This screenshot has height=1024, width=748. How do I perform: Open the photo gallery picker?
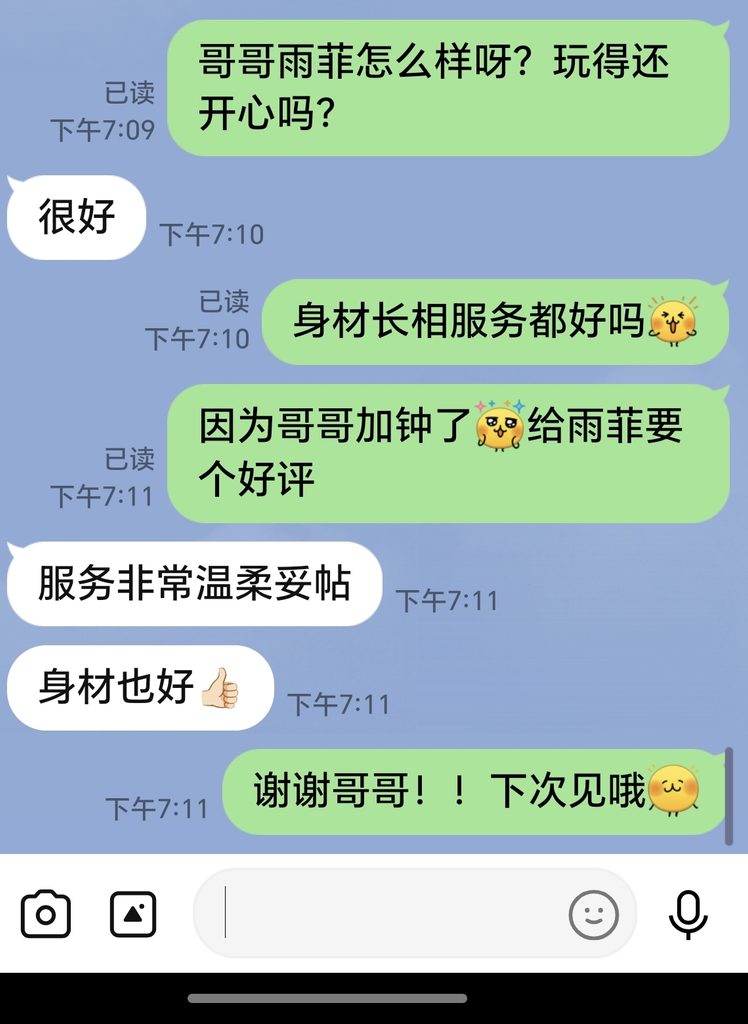(133, 913)
